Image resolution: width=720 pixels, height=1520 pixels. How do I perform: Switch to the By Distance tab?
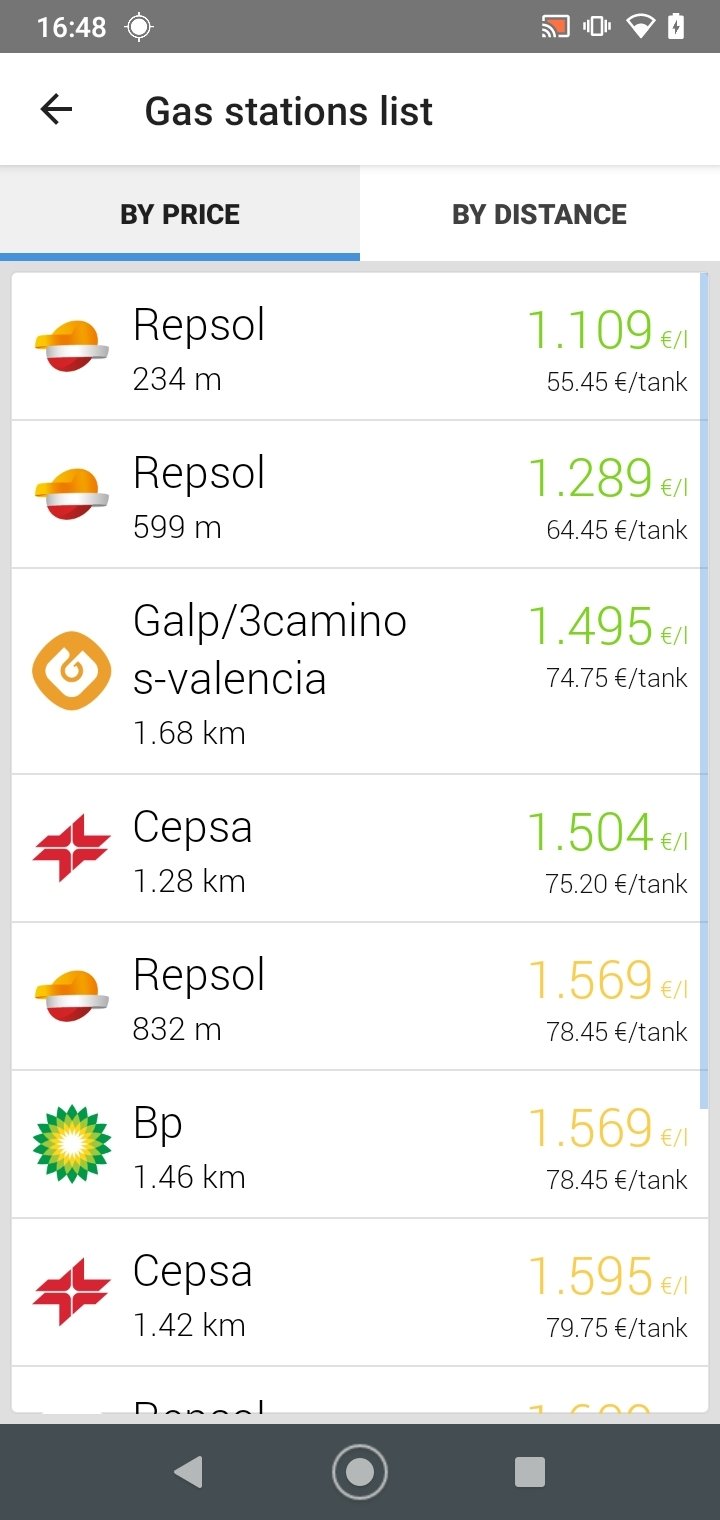[x=540, y=214]
